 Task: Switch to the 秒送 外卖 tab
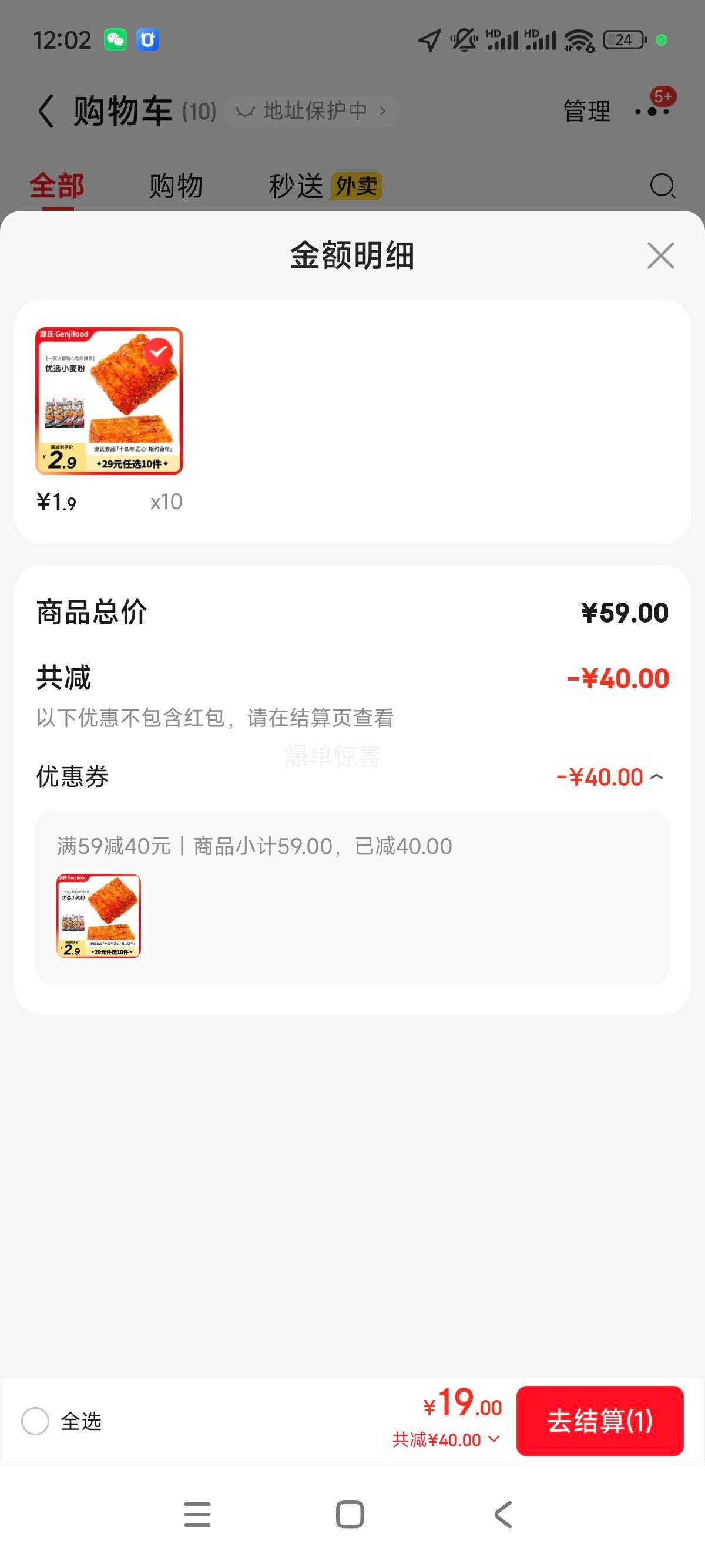click(x=323, y=186)
